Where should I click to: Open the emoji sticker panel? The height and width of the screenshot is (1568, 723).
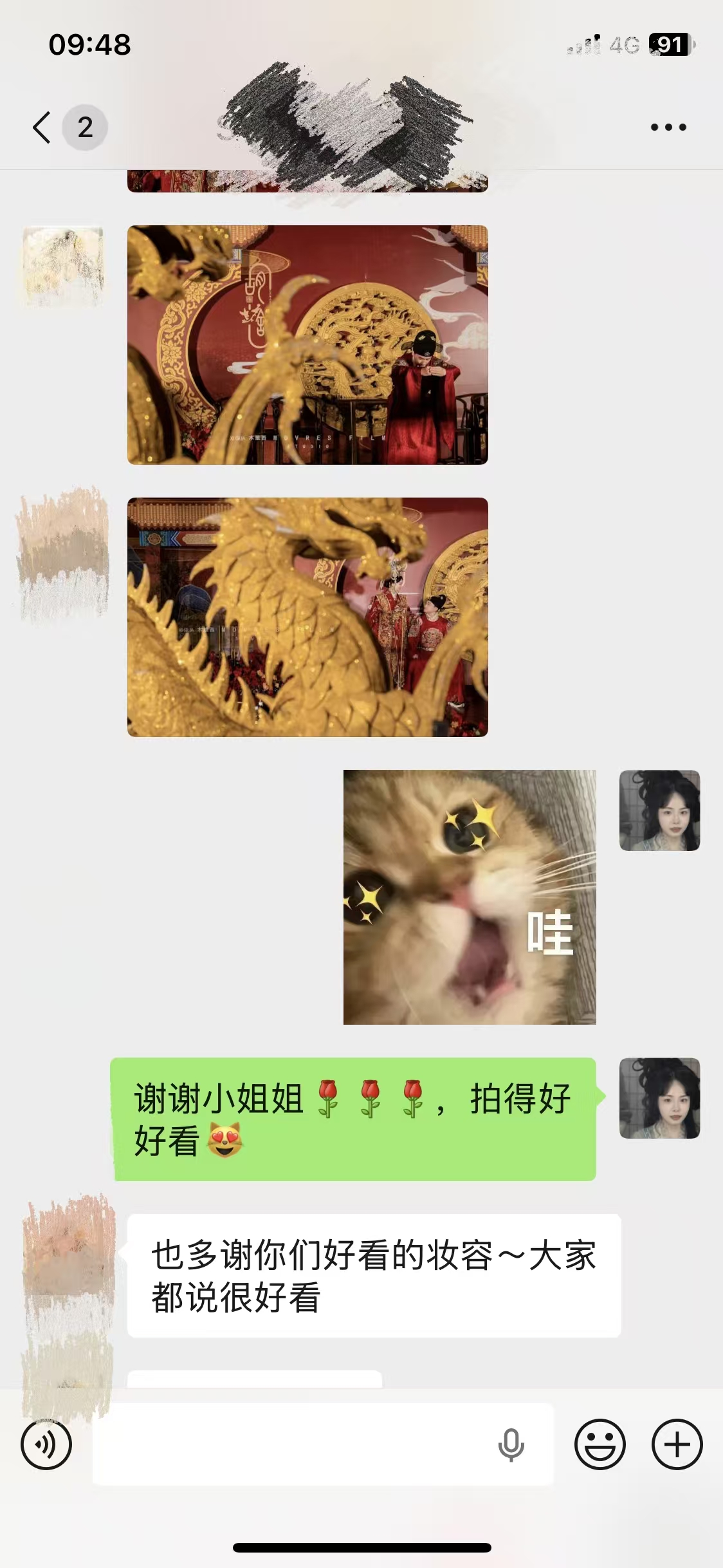click(599, 1444)
